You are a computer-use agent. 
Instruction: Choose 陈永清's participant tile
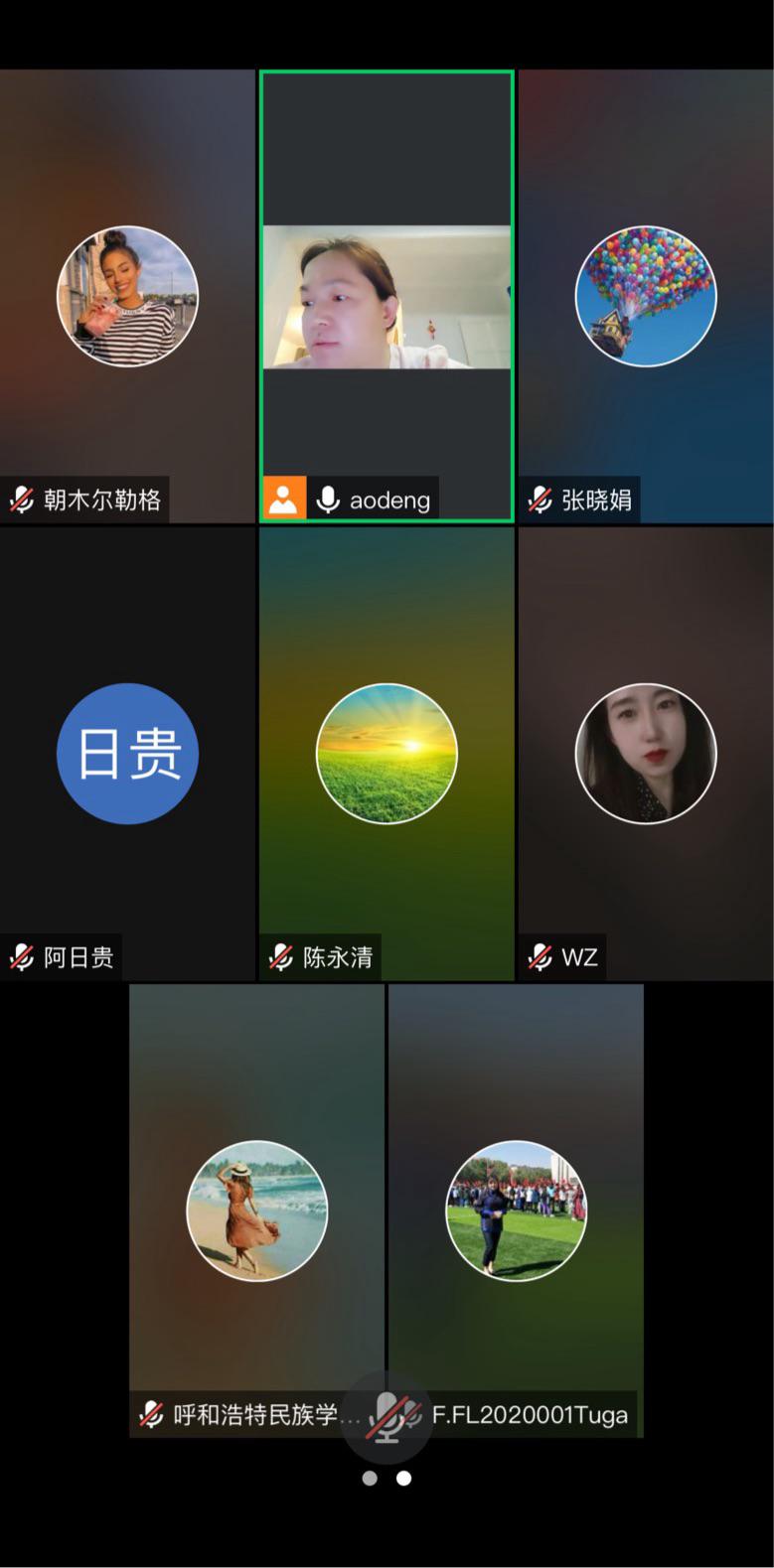coord(387,754)
